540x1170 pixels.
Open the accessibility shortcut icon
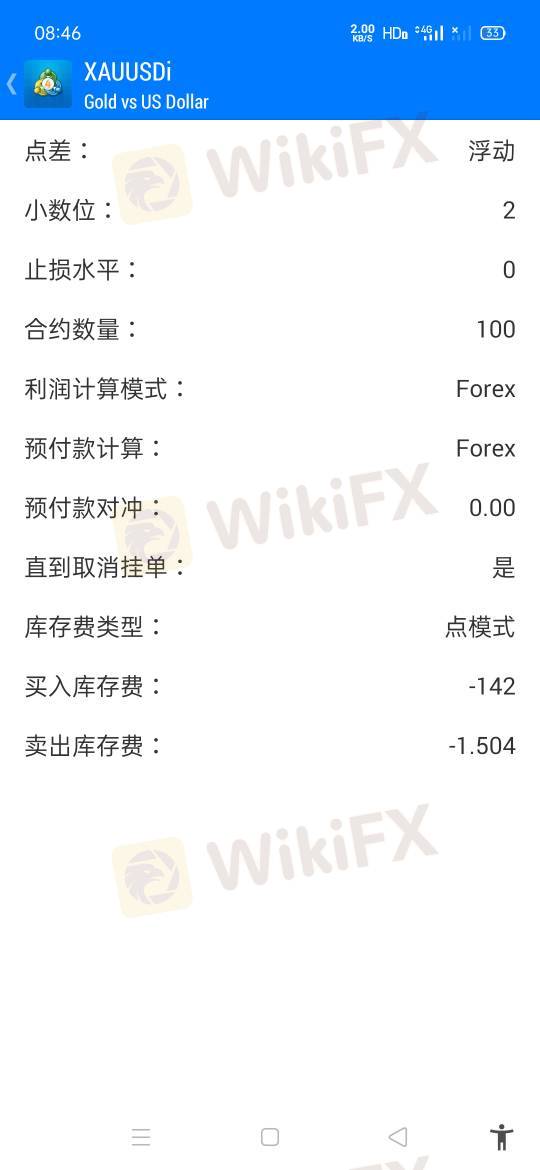(x=502, y=1136)
